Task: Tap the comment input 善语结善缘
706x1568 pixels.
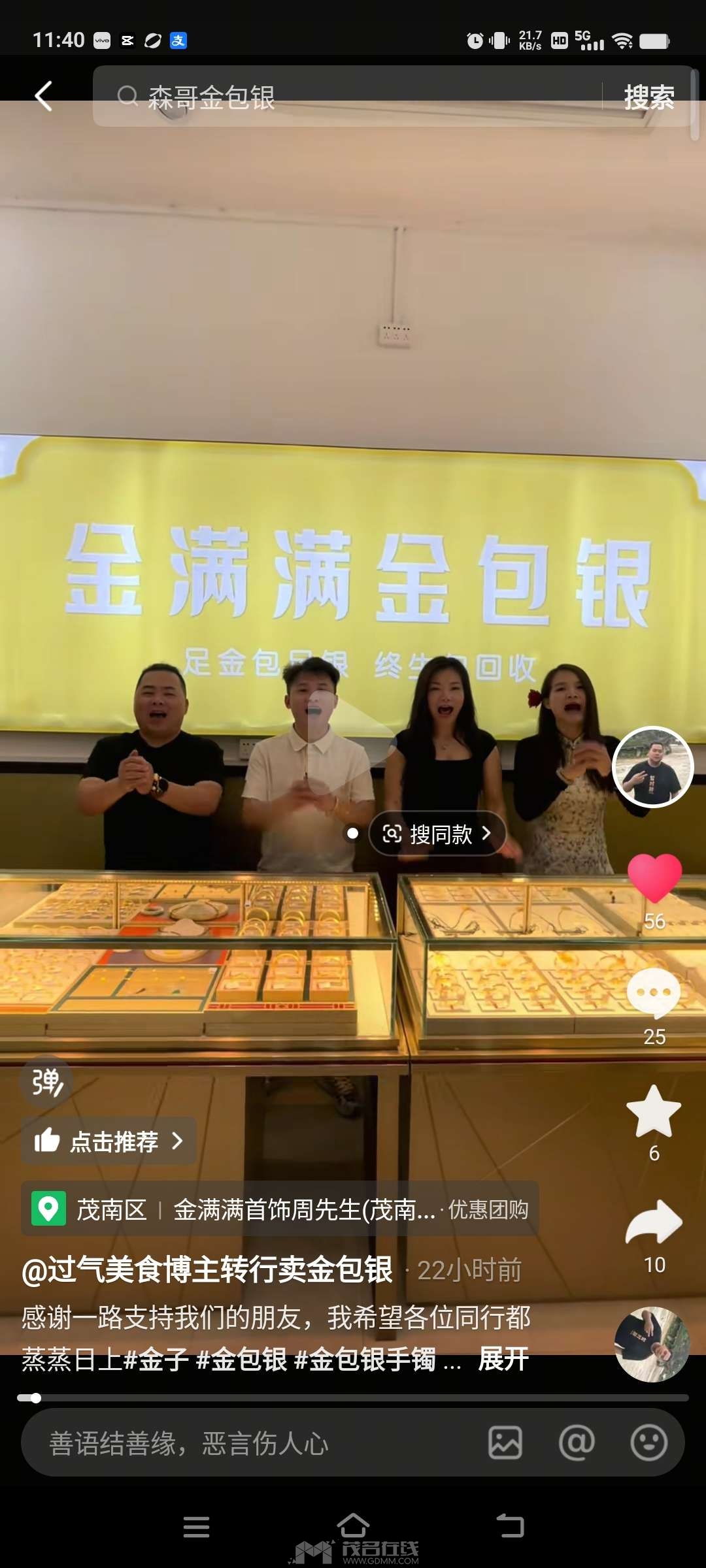Action: click(x=248, y=1443)
